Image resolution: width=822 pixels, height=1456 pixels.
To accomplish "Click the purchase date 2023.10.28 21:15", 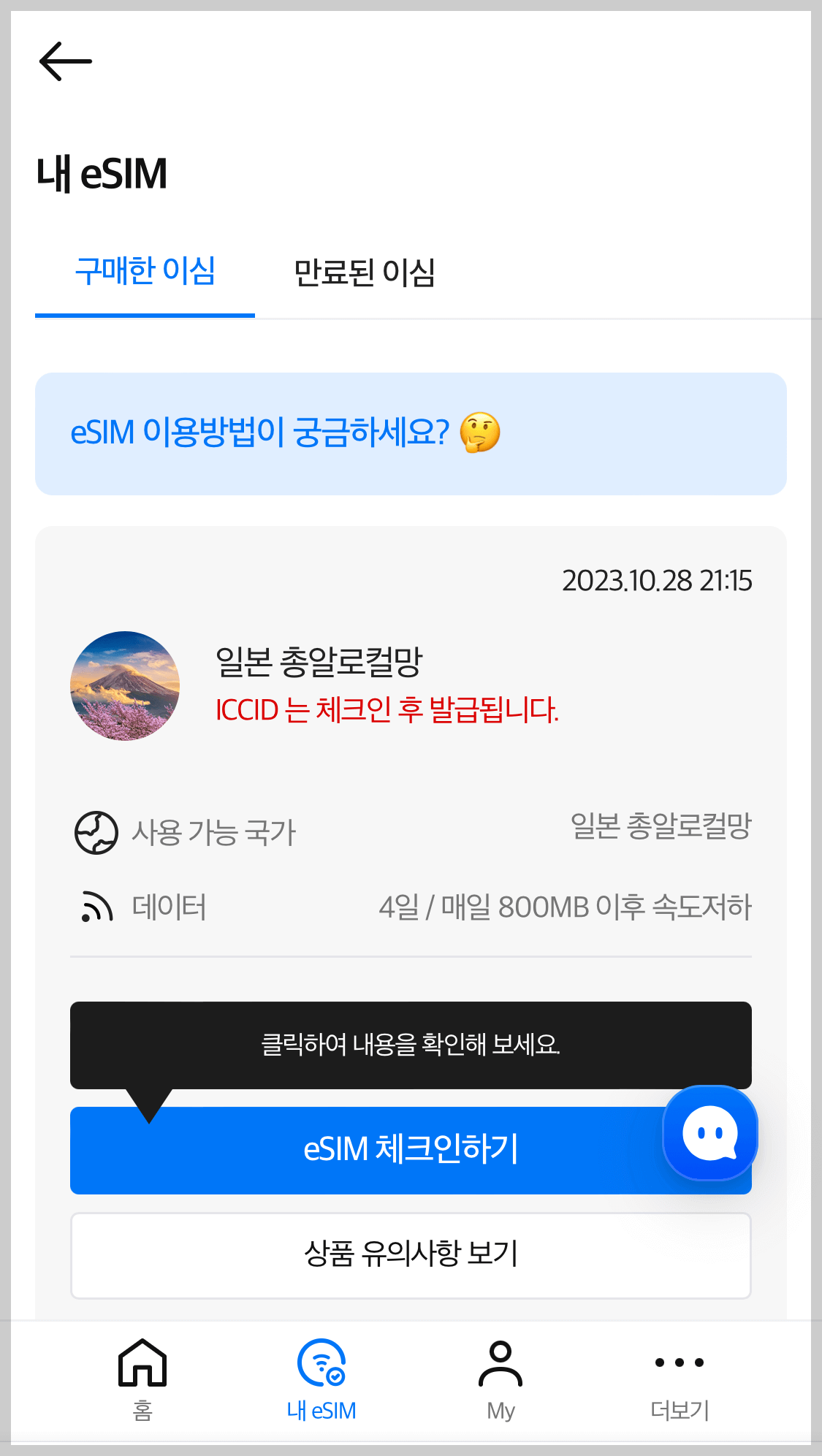I will pyautogui.click(x=658, y=581).
